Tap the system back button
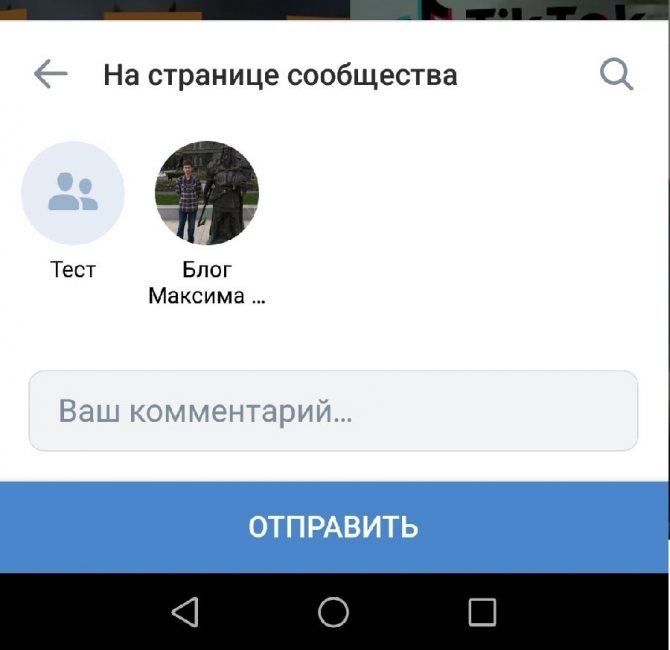The height and width of the screenshot is (650, 670). point(185,612)
